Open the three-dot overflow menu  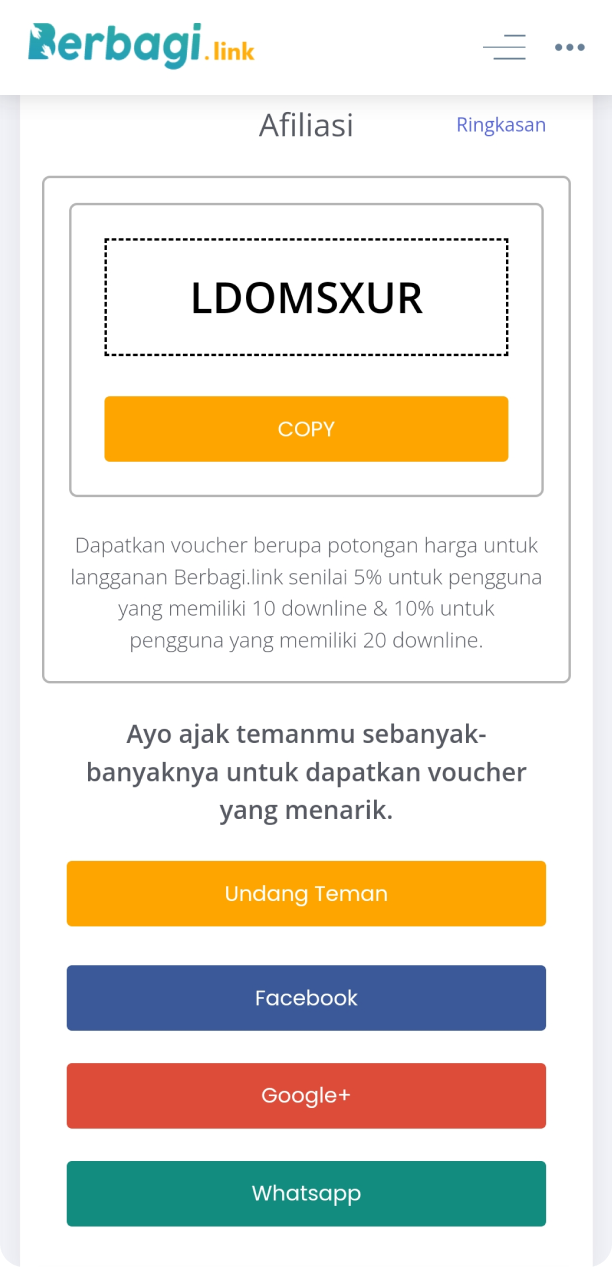pyautogui.click(x=570, y=47)
